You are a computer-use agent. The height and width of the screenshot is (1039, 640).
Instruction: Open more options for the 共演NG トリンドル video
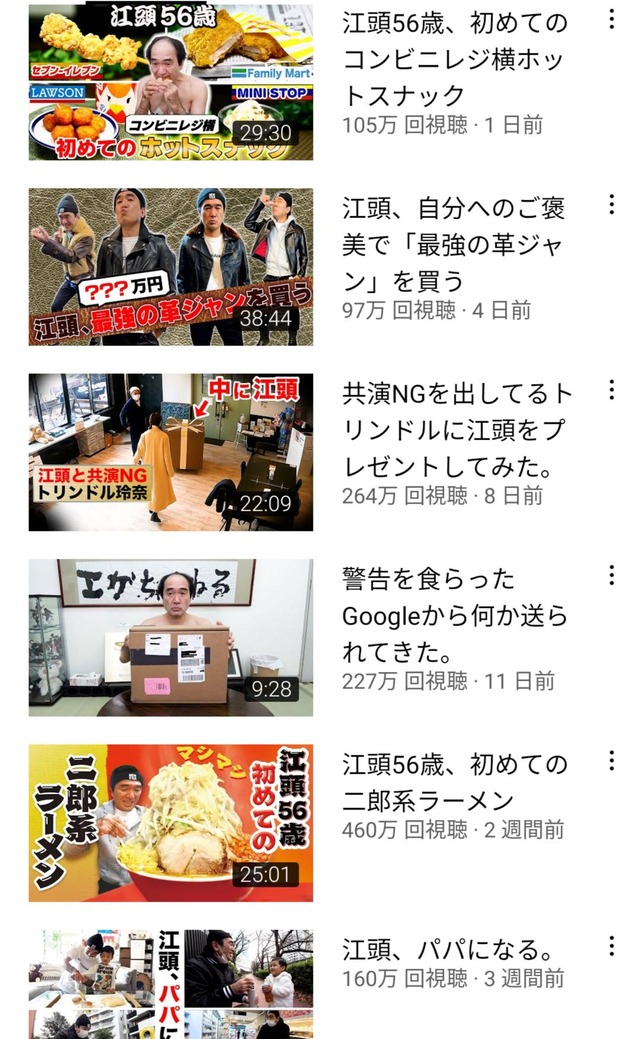tap(611, 390)
